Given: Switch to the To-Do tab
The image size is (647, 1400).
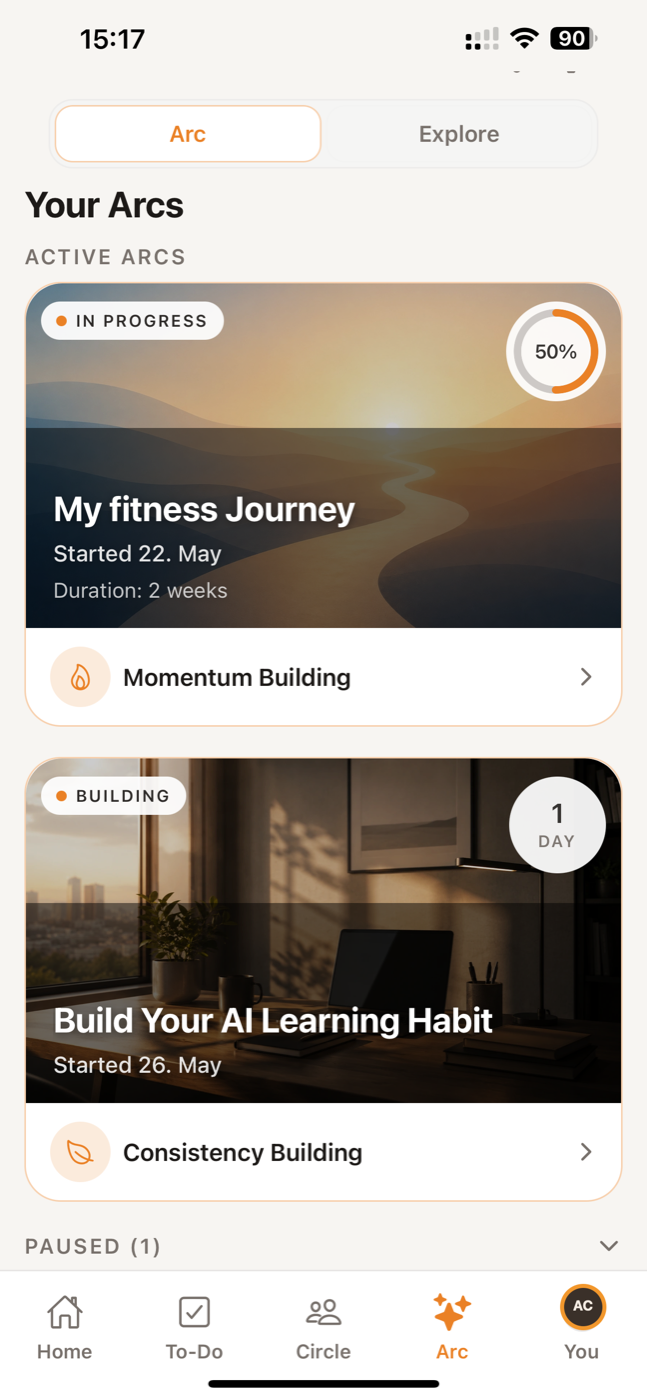Looking at the screenshot, I should pos(194,1327).
